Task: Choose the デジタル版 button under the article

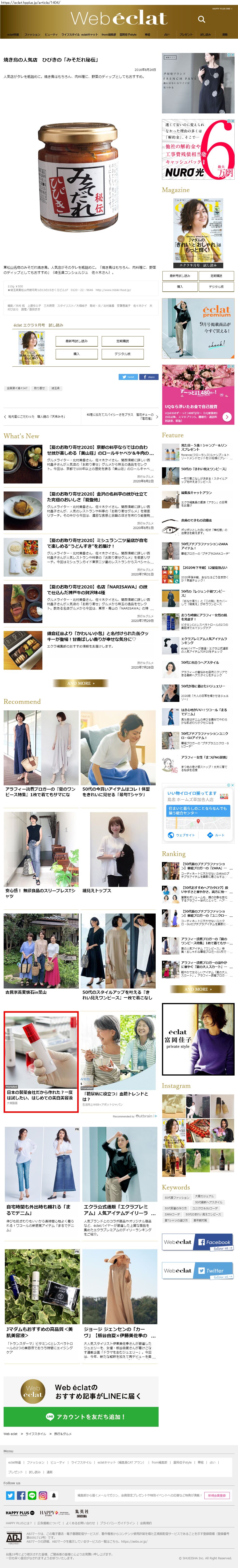Action: point(122,353)
